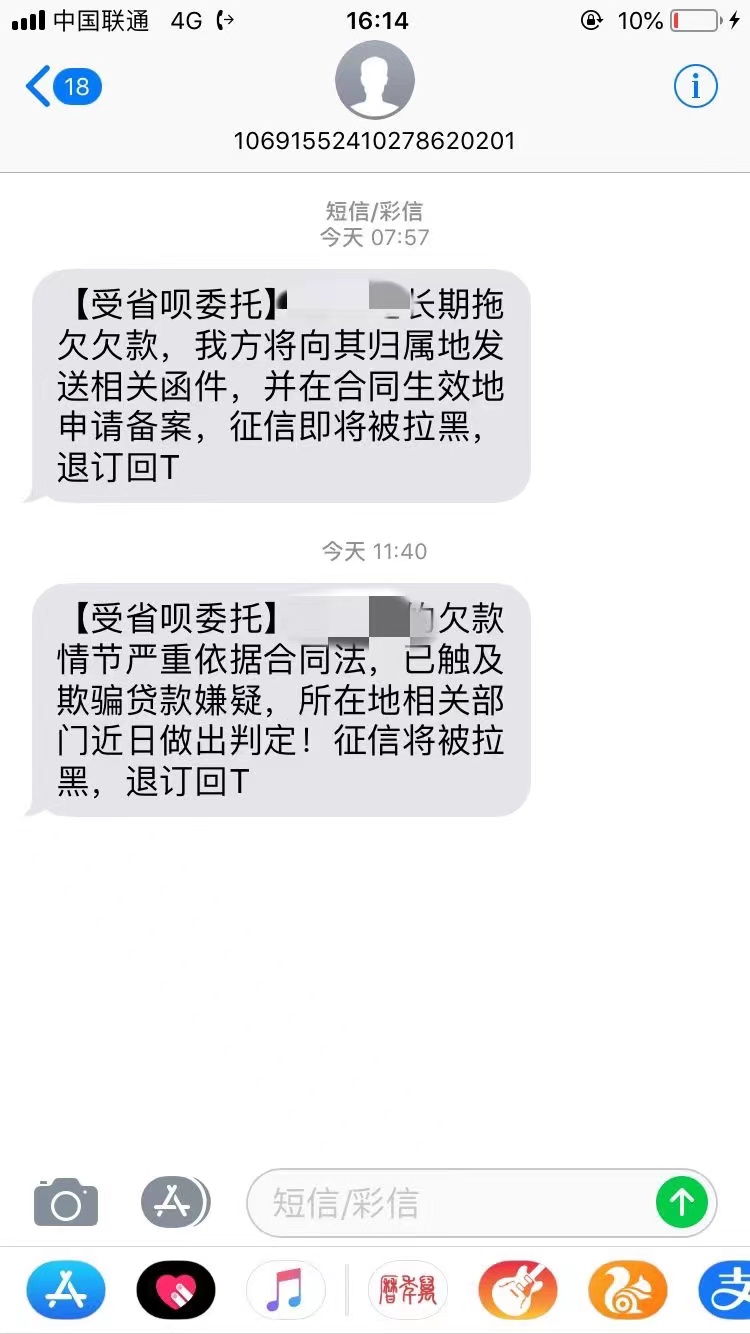This screenshot has height=1334, width=750.
Task: Open the Digital Touch heart app
Action: pyautogui.click(x=176, y=1290)
